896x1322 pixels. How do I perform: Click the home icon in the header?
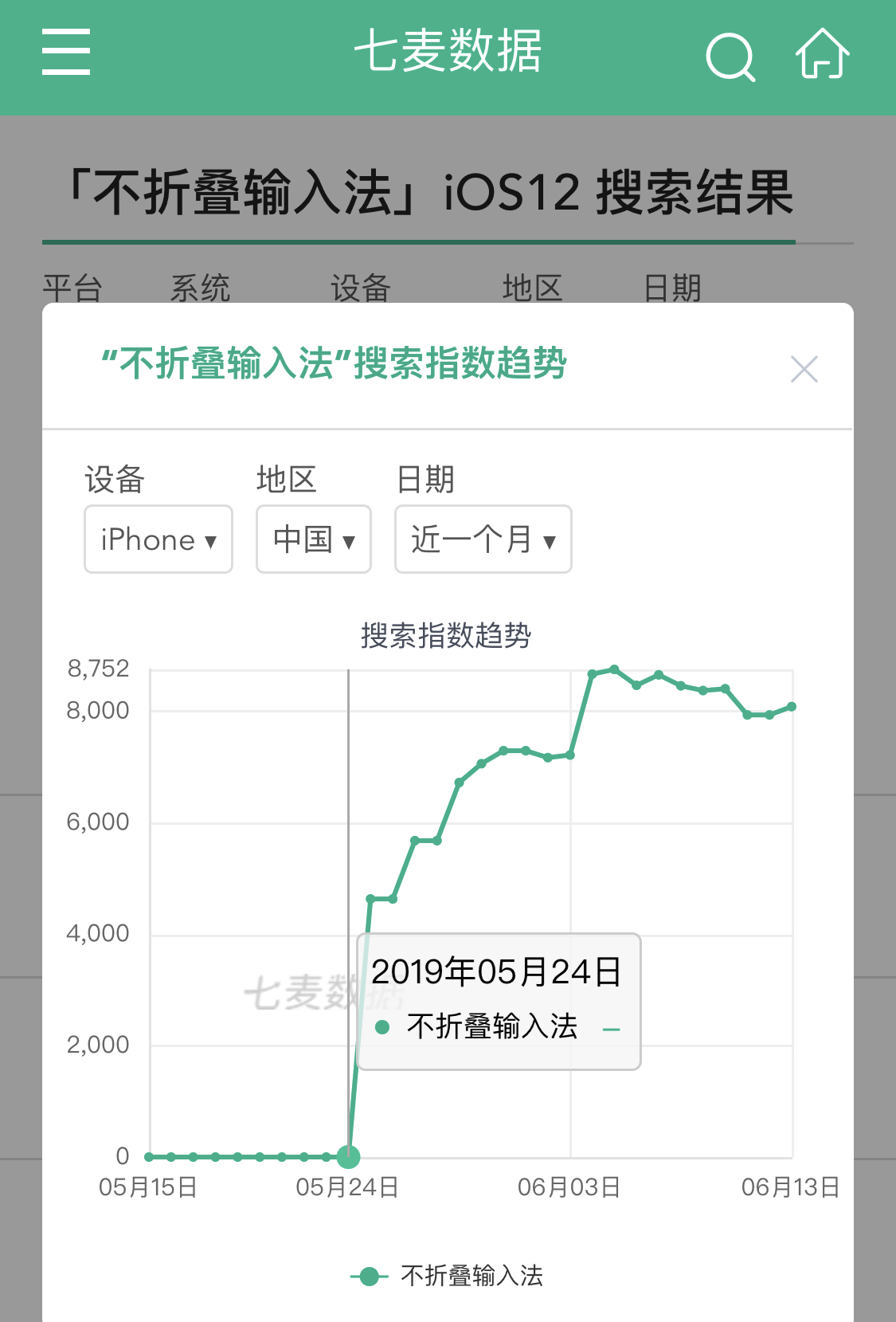tap(824, 54)
